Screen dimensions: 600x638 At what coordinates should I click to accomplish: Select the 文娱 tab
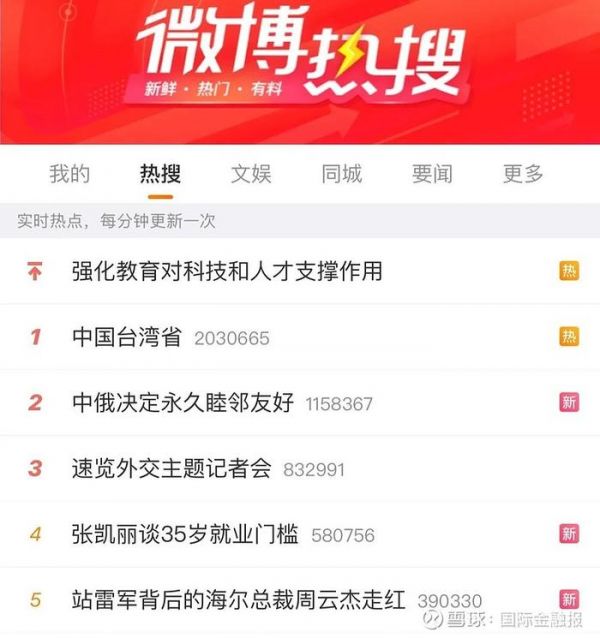[x=251, y=174]
